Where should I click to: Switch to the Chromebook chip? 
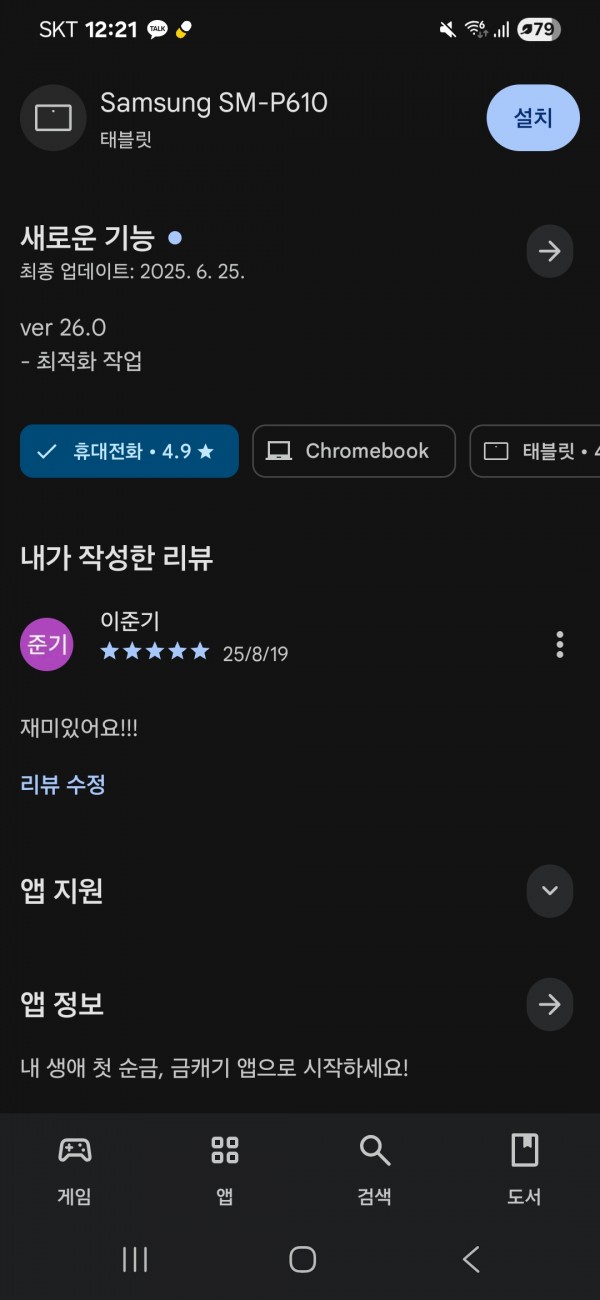click(x=354, y=451)
